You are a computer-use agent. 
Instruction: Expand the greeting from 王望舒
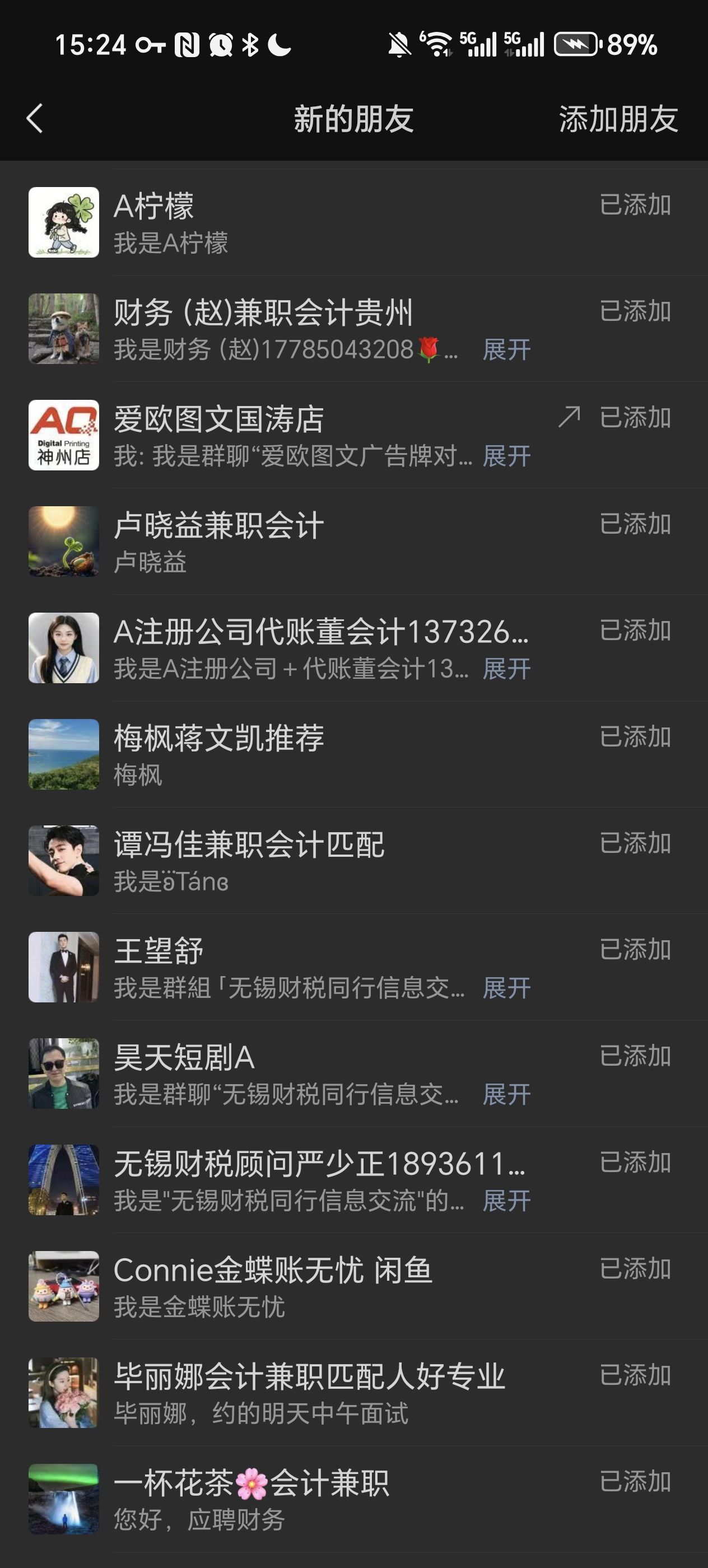point(506,988)
